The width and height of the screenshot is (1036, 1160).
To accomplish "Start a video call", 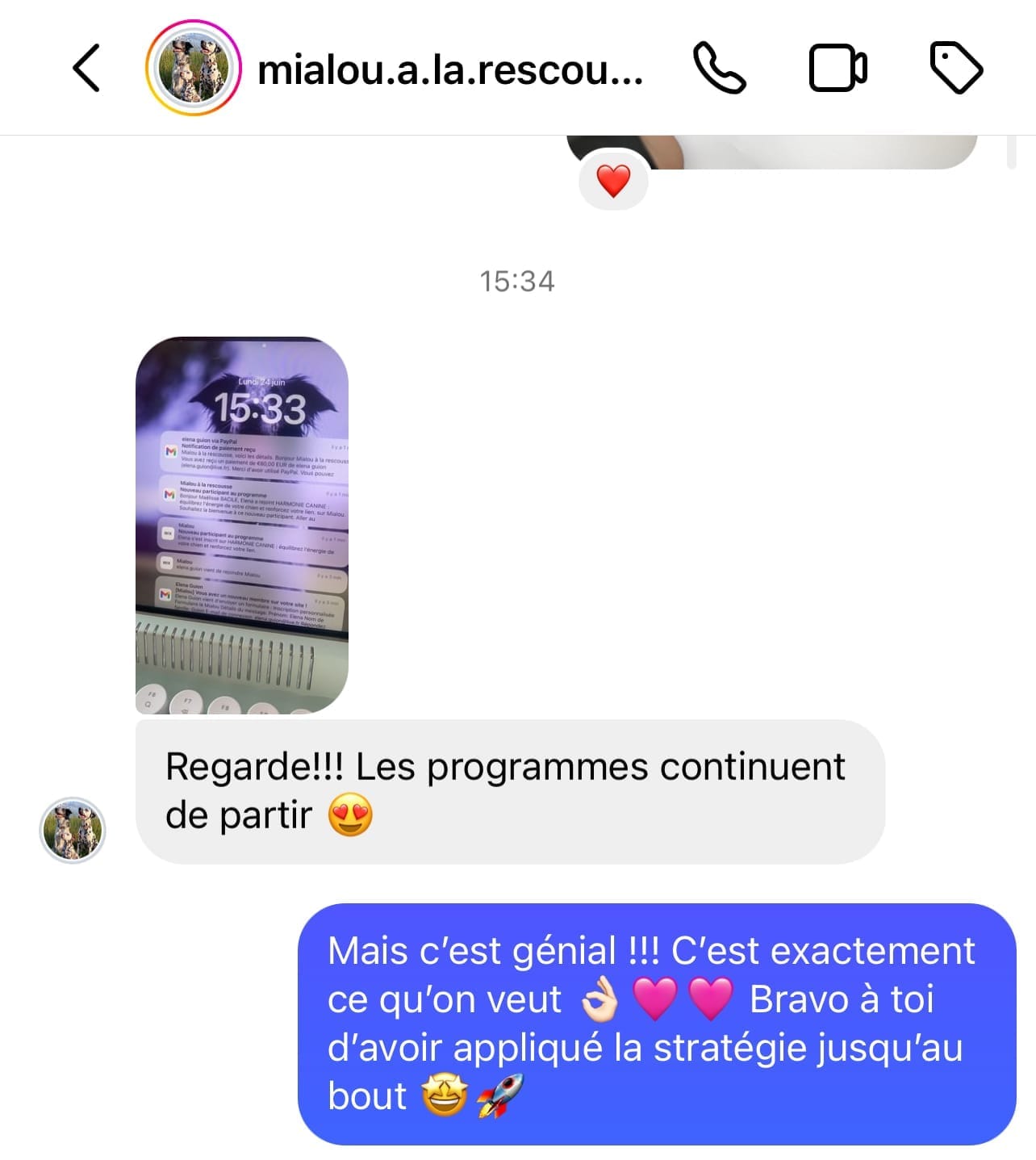I will coord(838,68).
